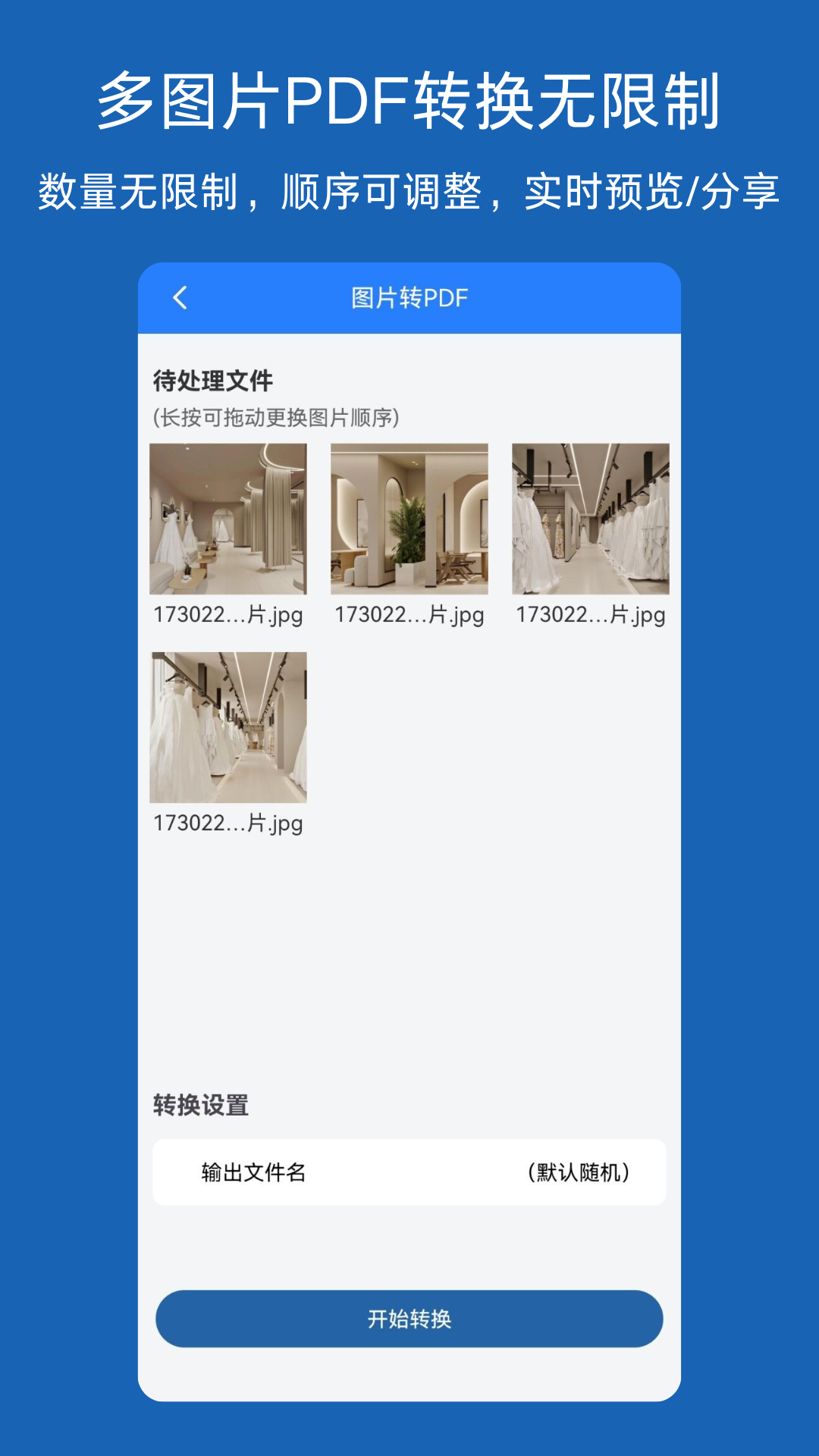Open the third hallway image preview
819x1456 pixels.
point(592,519)
